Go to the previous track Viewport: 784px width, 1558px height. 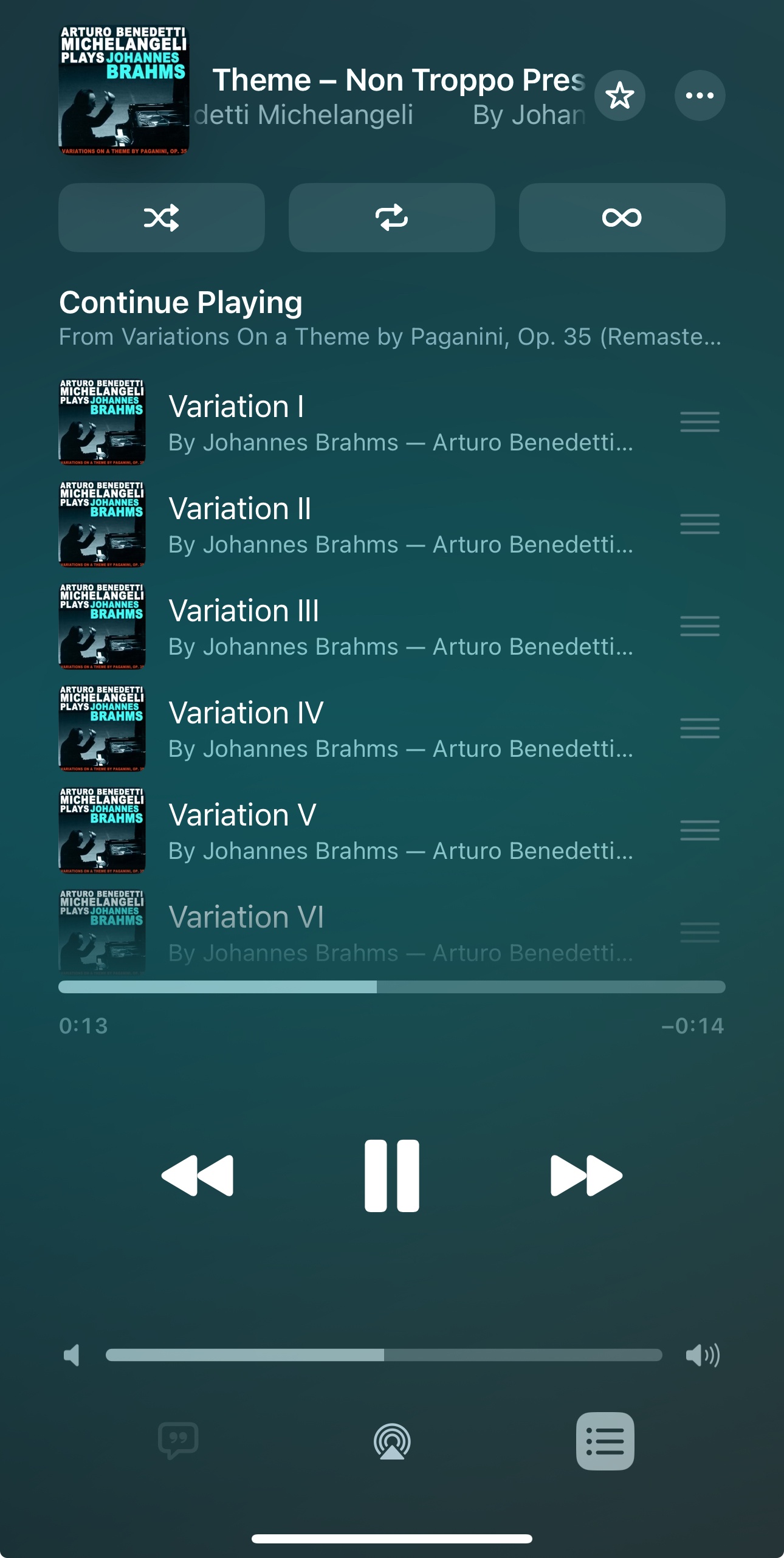coord(198,1176)
